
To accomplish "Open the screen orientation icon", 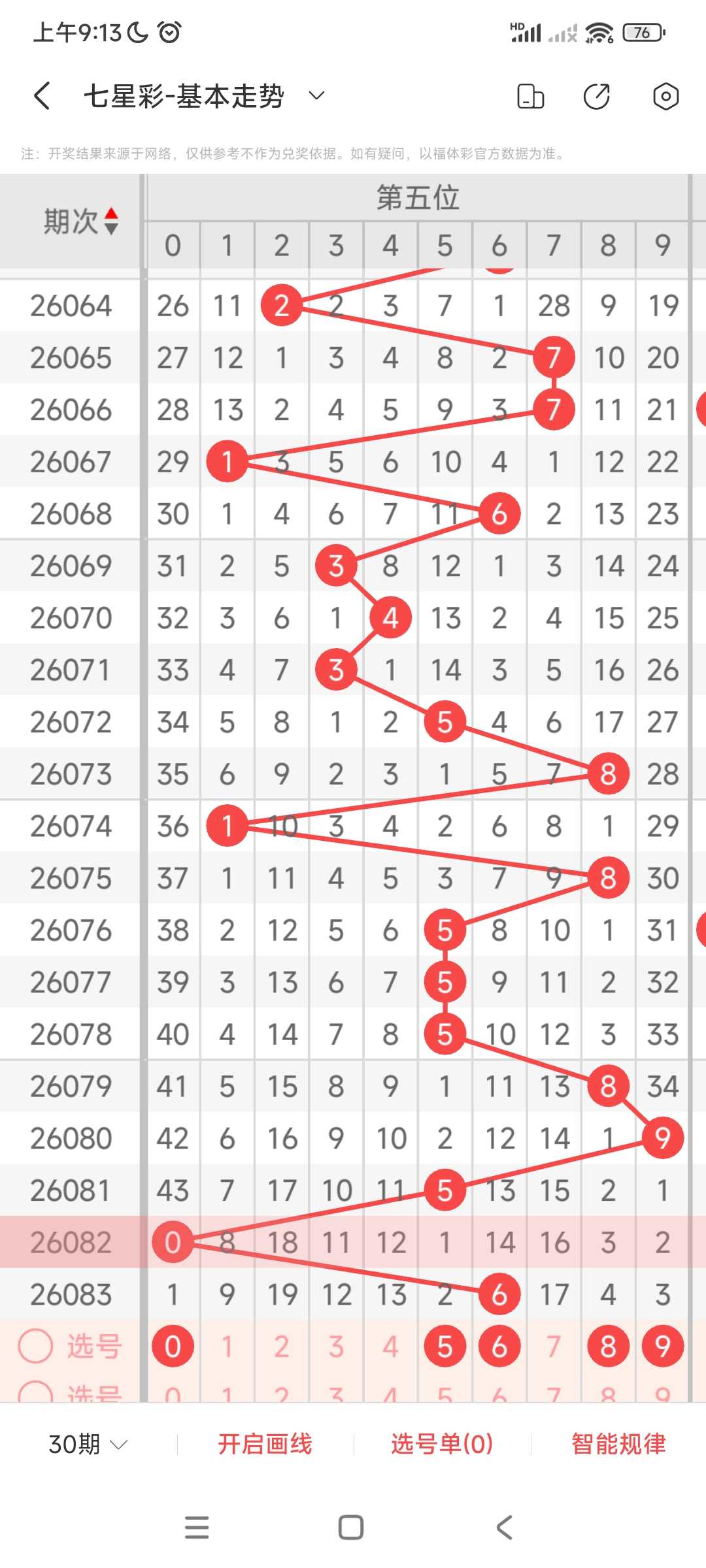I will 530,96.
